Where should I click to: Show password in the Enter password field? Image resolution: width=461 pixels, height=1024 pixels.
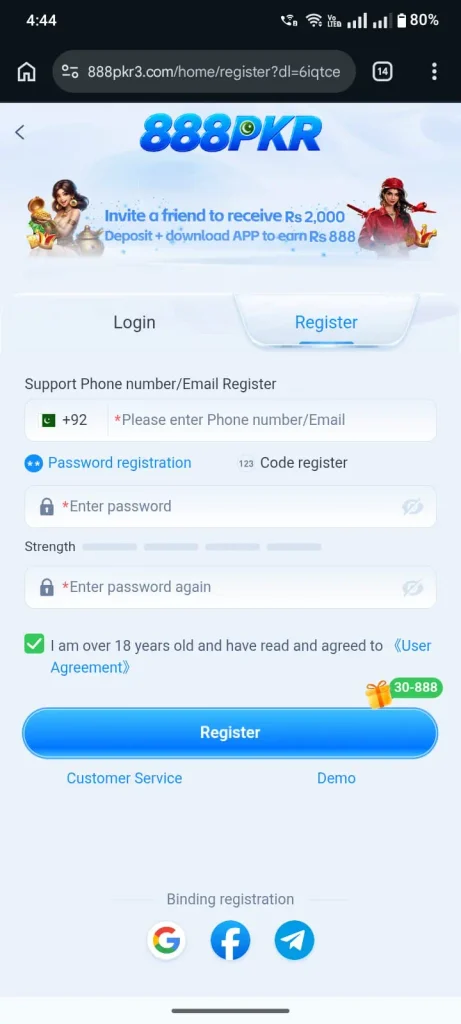[x=413, y=507]
